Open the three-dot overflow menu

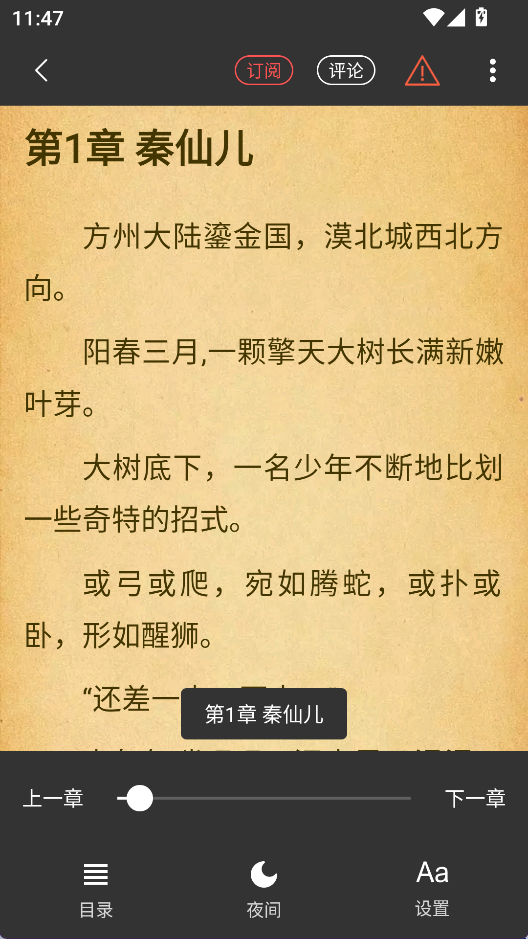pos(492,71)
